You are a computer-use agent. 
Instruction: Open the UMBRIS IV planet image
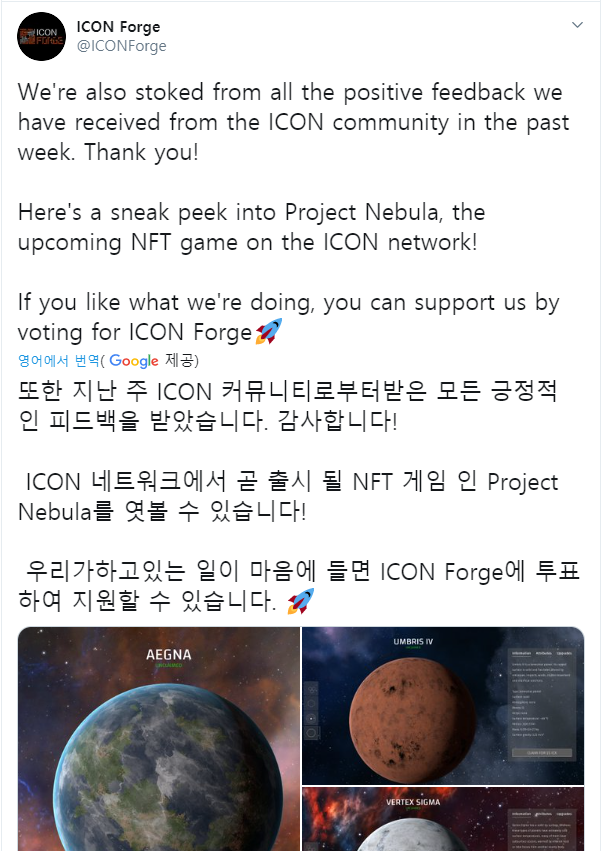coord(443,706)
